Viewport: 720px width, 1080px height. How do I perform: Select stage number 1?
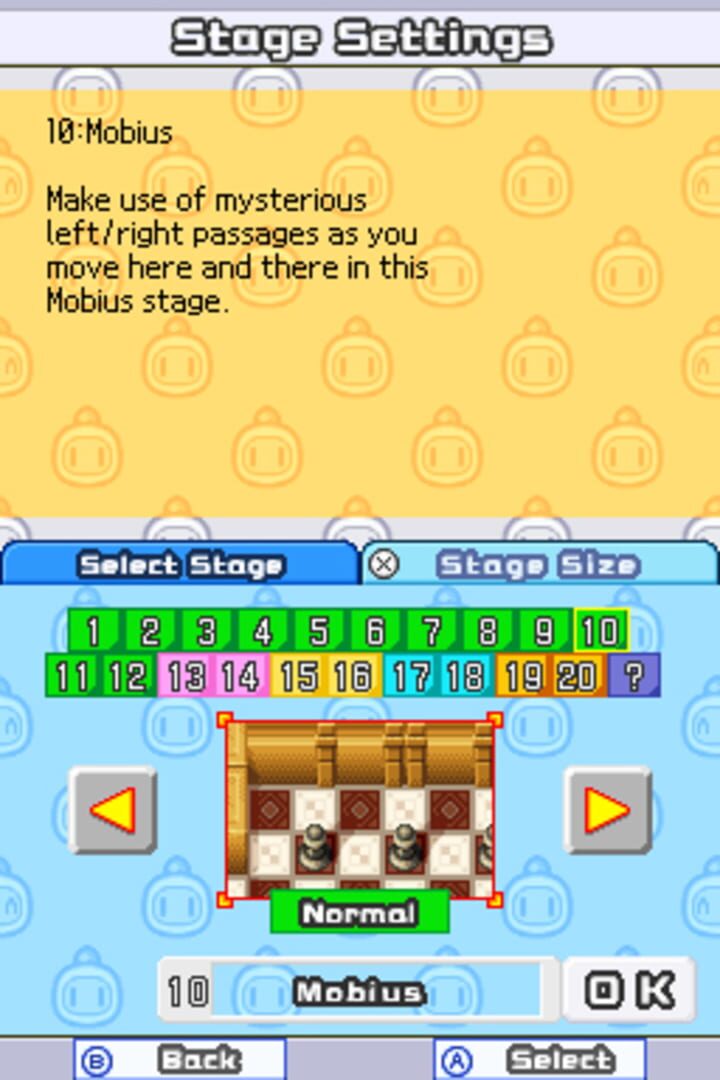94,631
